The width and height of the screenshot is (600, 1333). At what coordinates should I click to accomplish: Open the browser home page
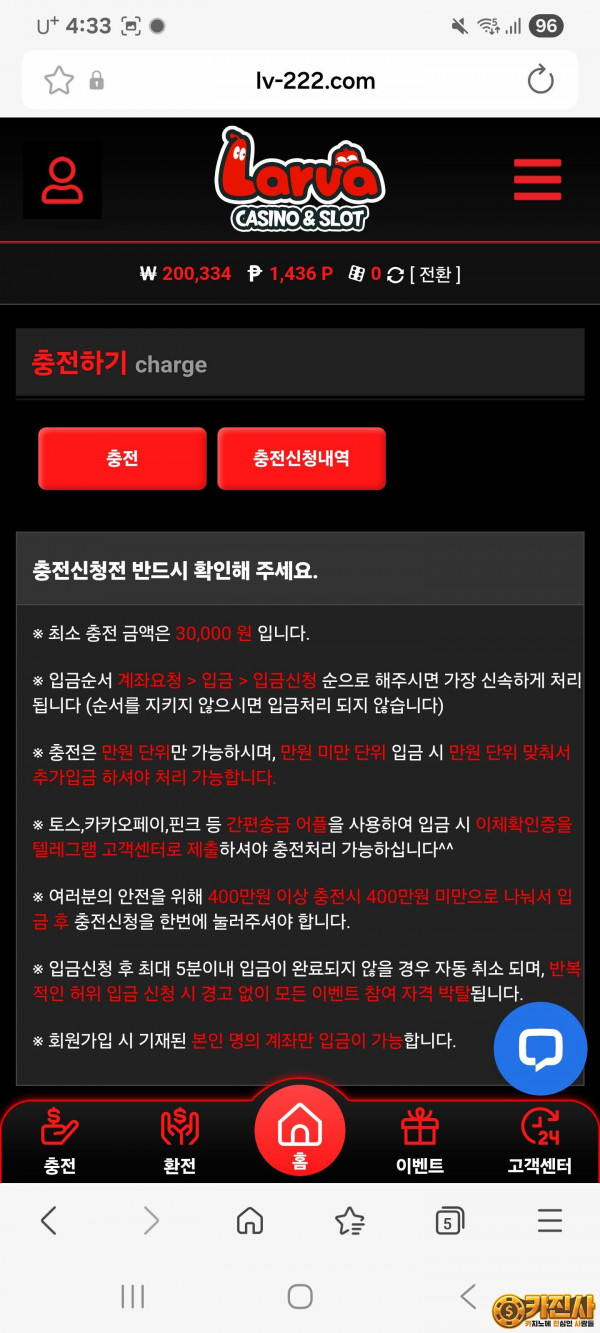click(249, 1220)
